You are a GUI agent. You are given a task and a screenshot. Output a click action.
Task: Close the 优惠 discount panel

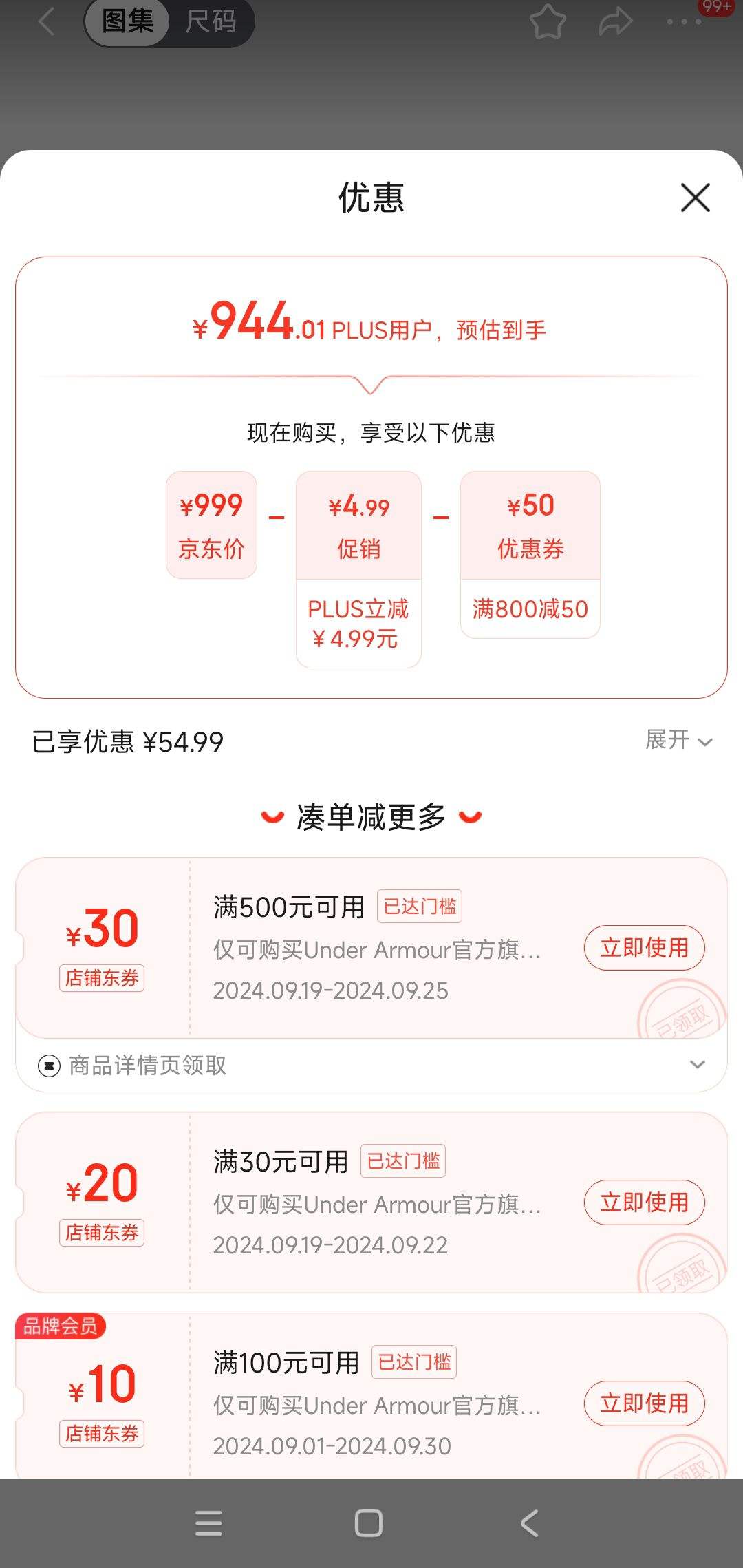(x=695, y=198)
